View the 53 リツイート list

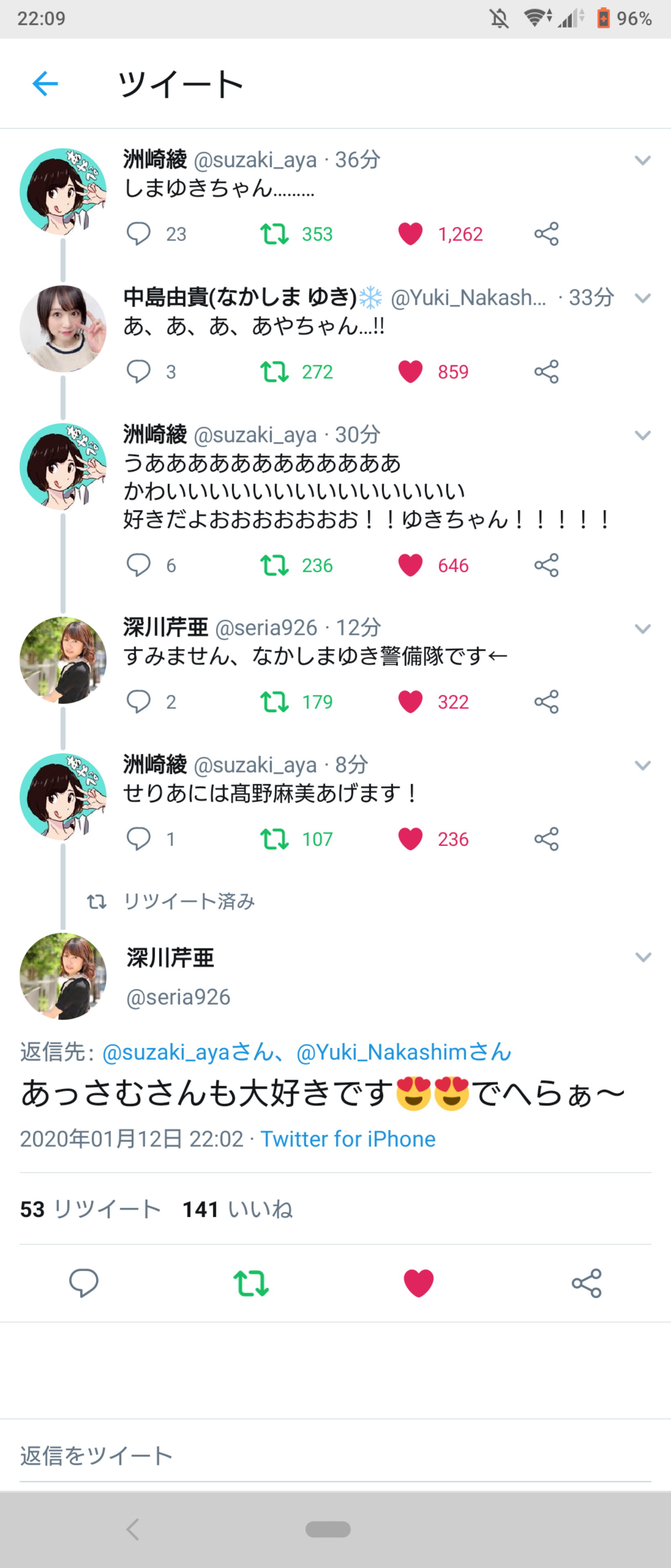point(90,1209)
